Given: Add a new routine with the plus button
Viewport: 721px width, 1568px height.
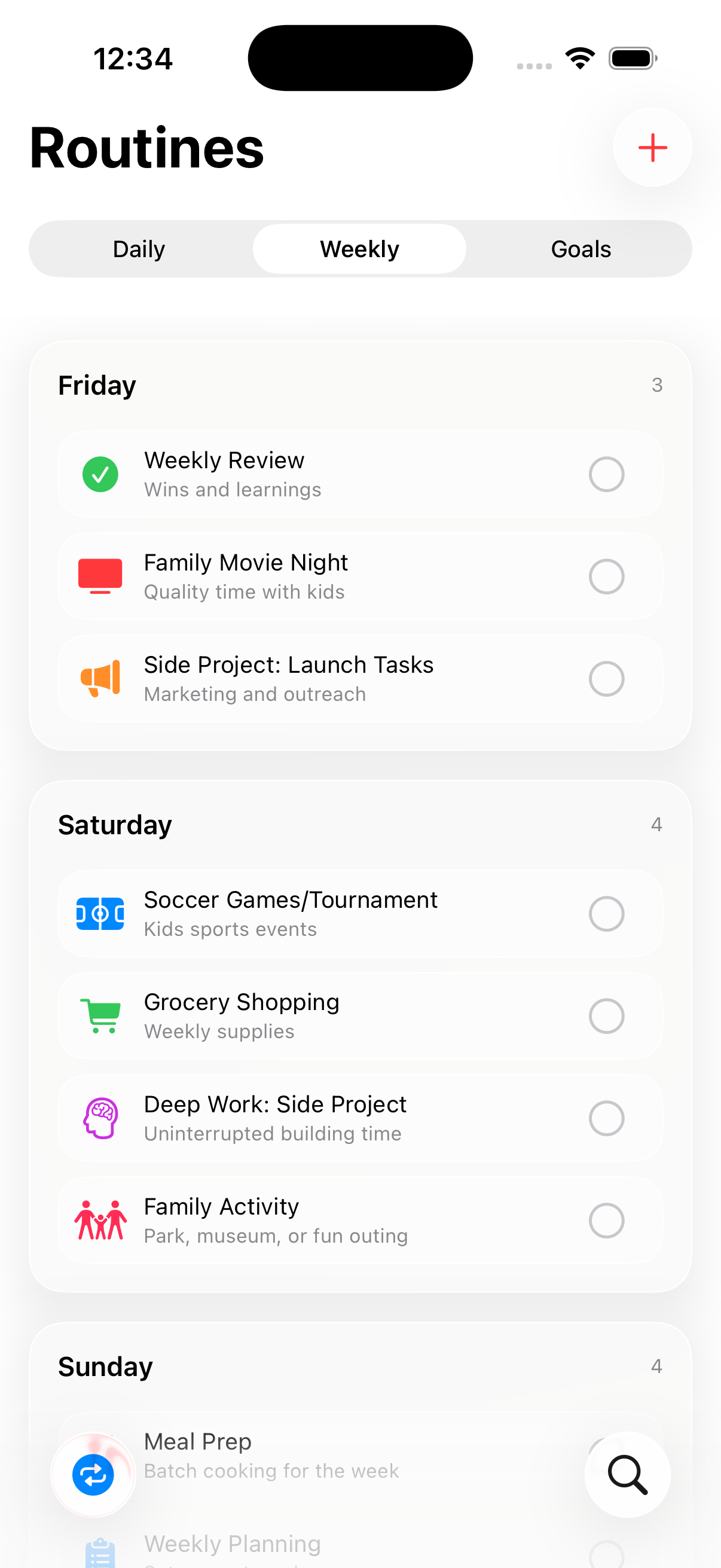Looking at the screenshot, I should click(x=652, y=147).
